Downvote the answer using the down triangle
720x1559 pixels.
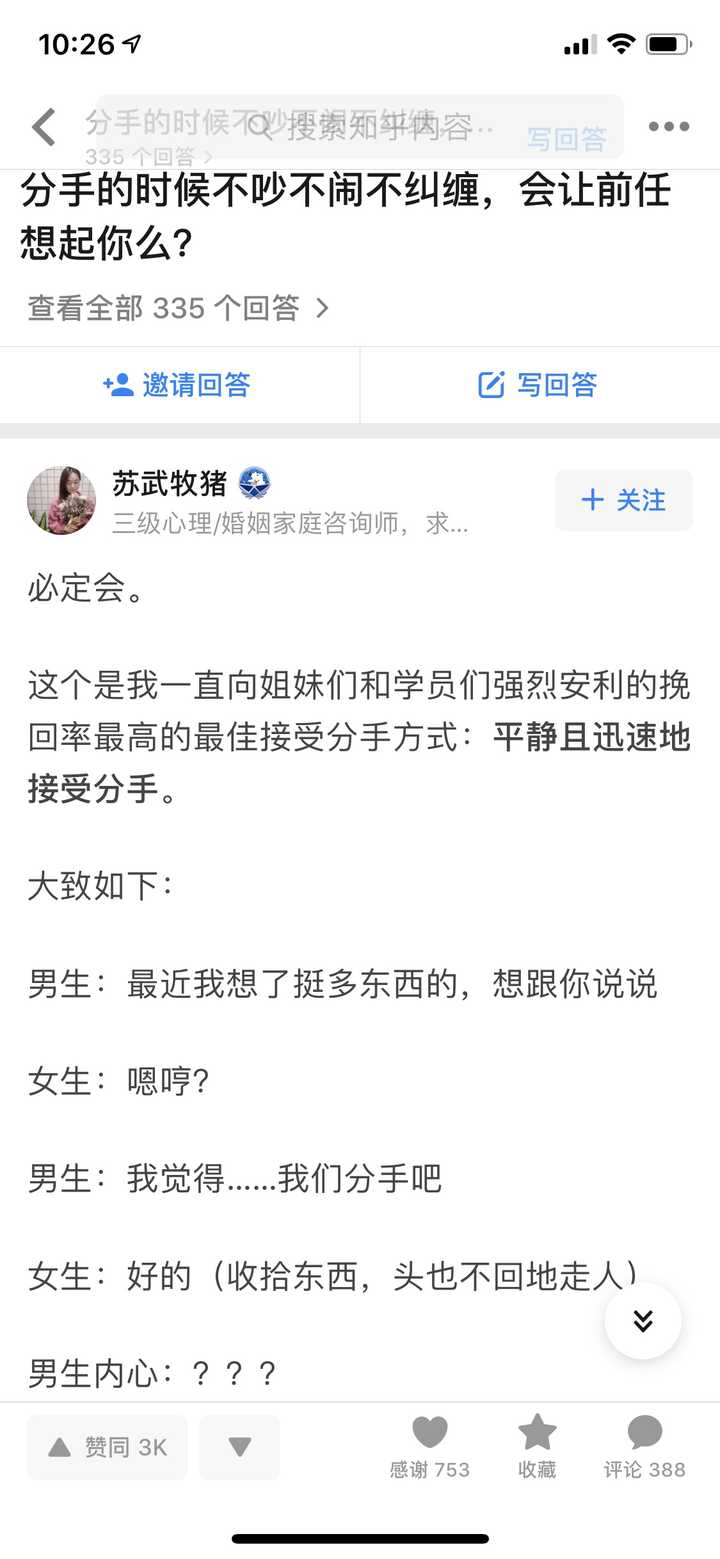(239, 1447)
